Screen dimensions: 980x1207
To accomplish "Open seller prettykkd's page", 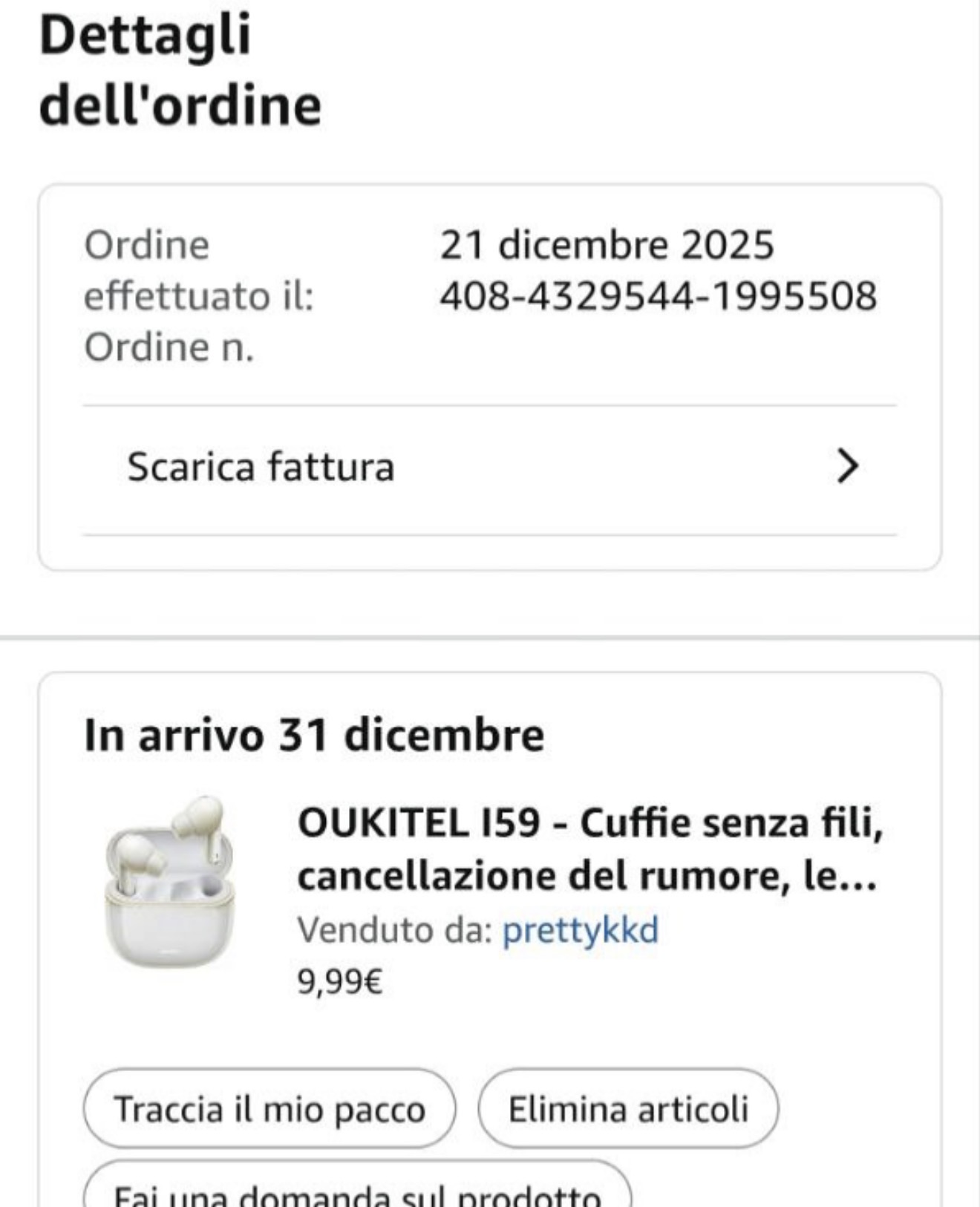I will coord(581,930).
